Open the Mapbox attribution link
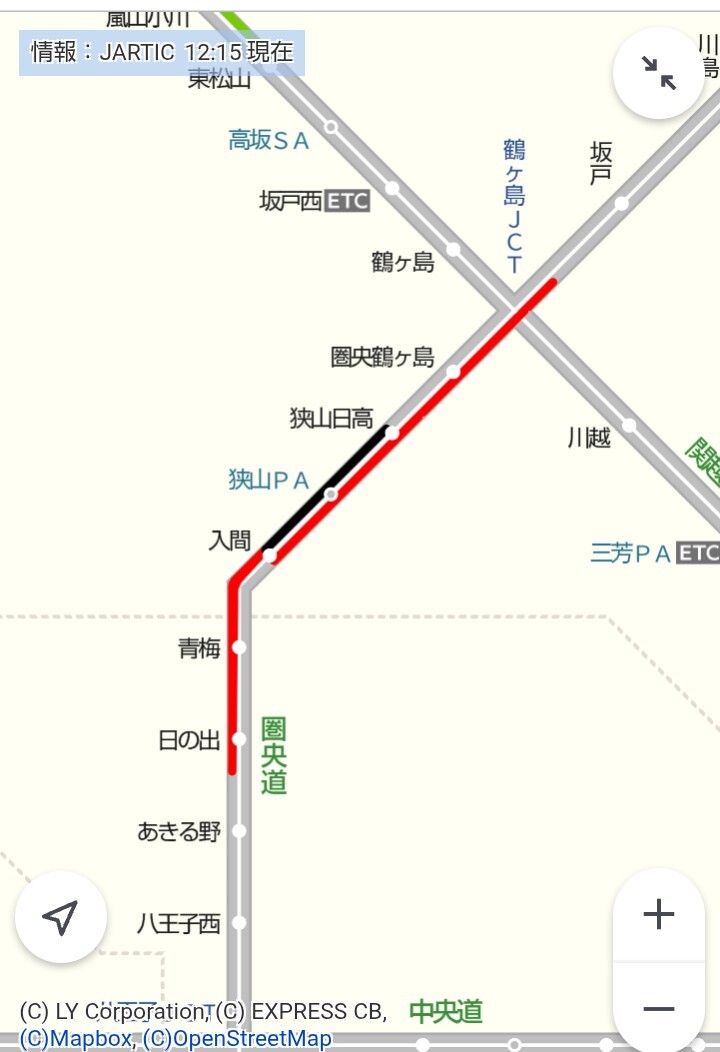 76,1039
